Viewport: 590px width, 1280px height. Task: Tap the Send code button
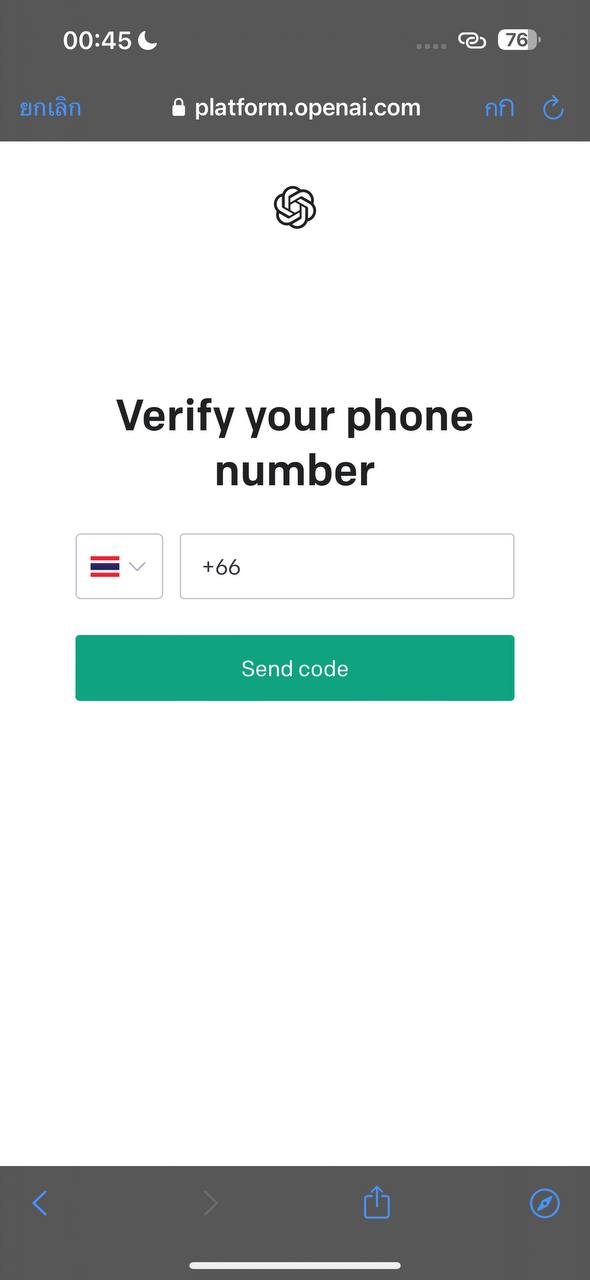tap(295, 668)
